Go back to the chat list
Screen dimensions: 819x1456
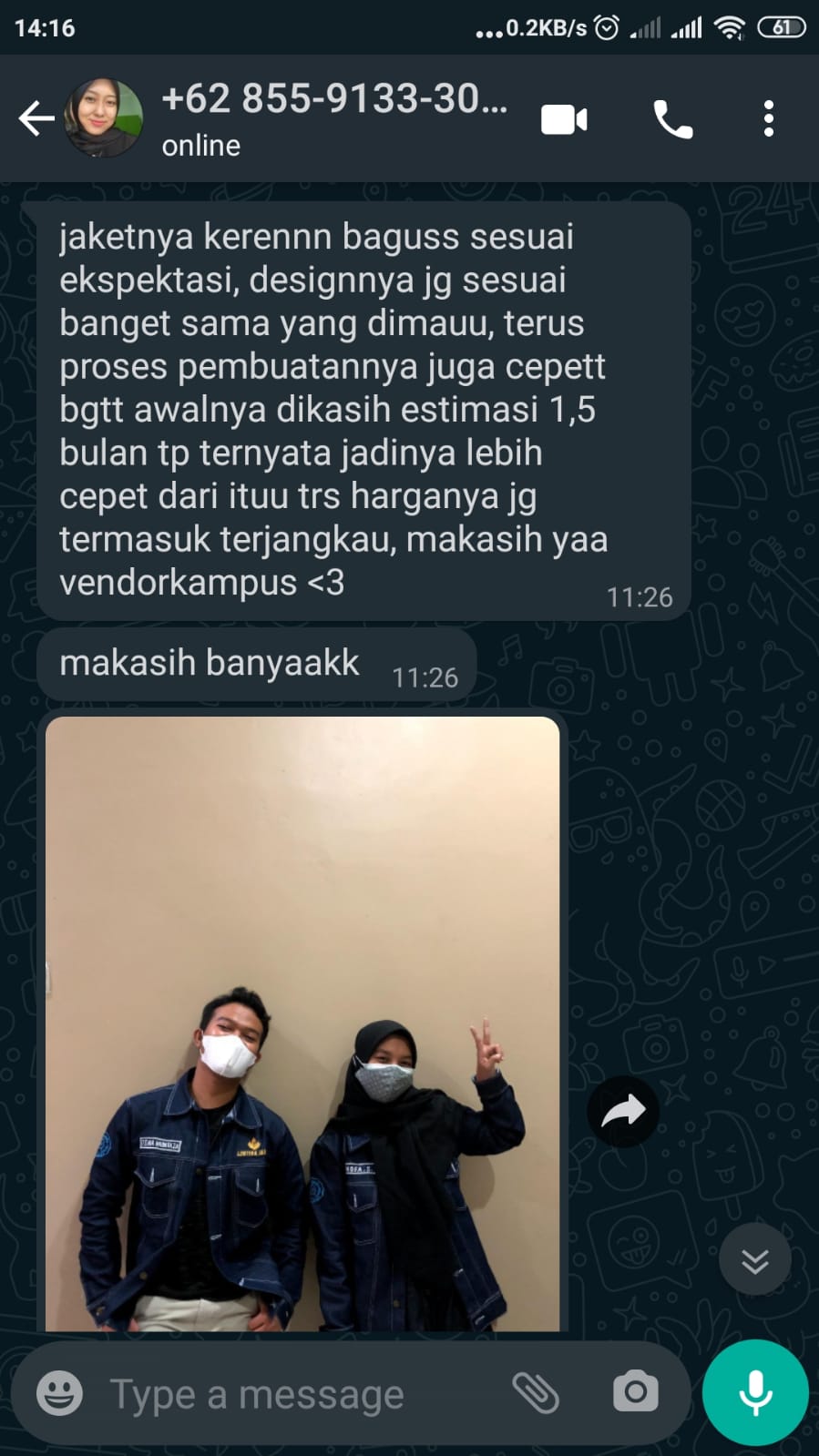coord(36,118)
